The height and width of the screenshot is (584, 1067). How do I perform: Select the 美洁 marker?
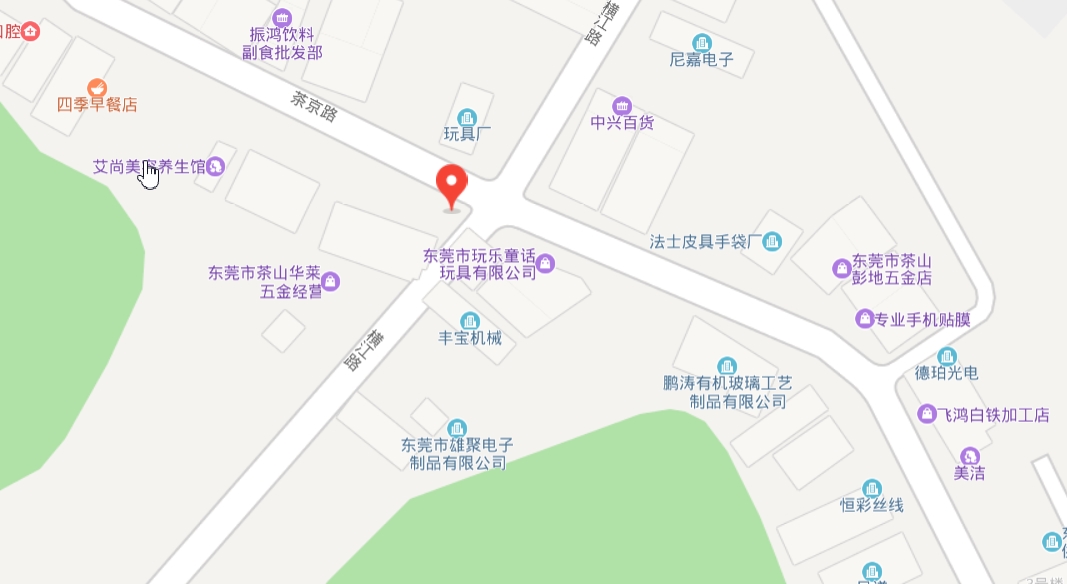pyautogui.click(x=969, y=456)
